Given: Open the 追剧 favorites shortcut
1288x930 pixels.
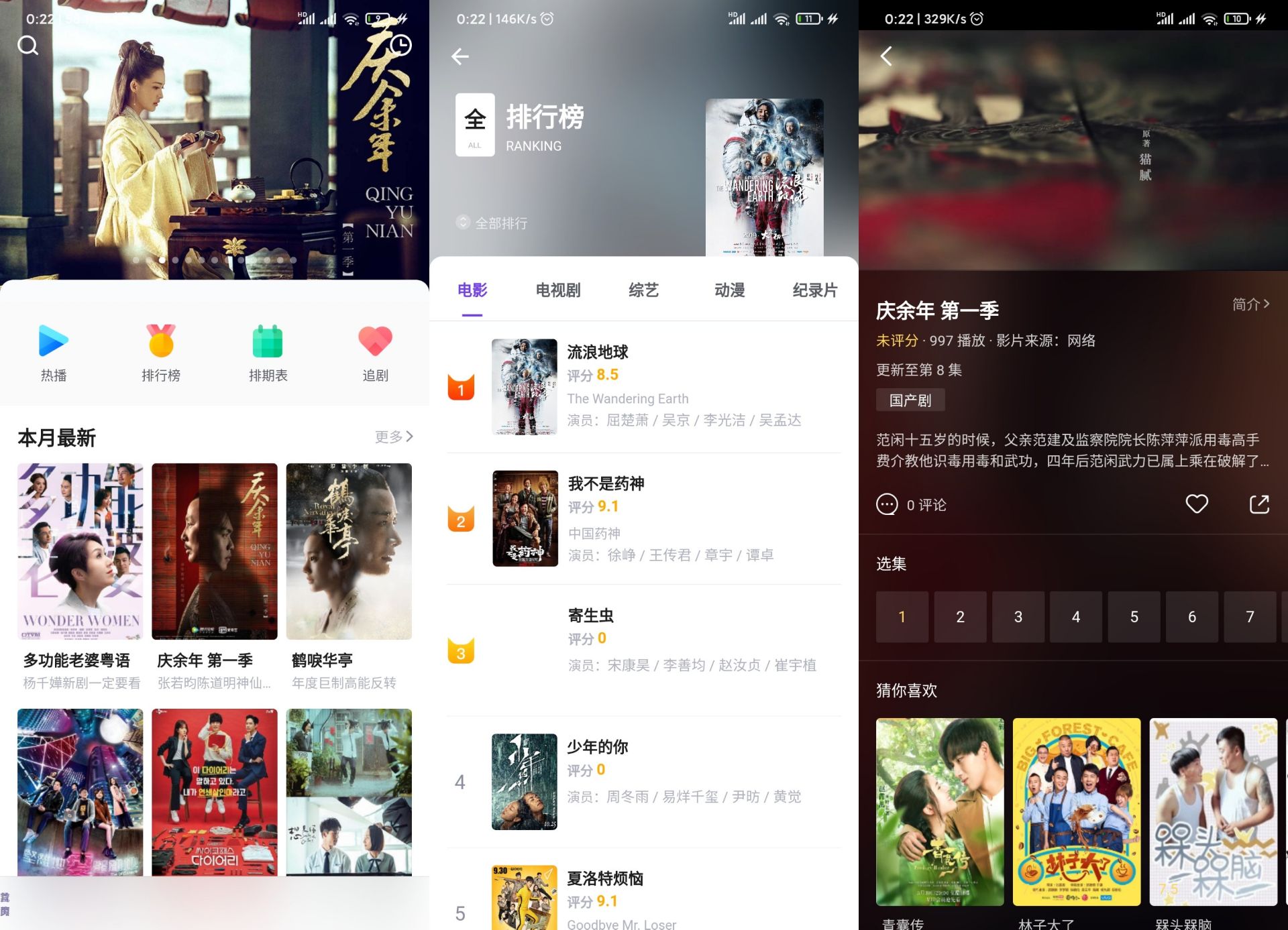Looking at the screenshot, I should click(x=375, y=353).
